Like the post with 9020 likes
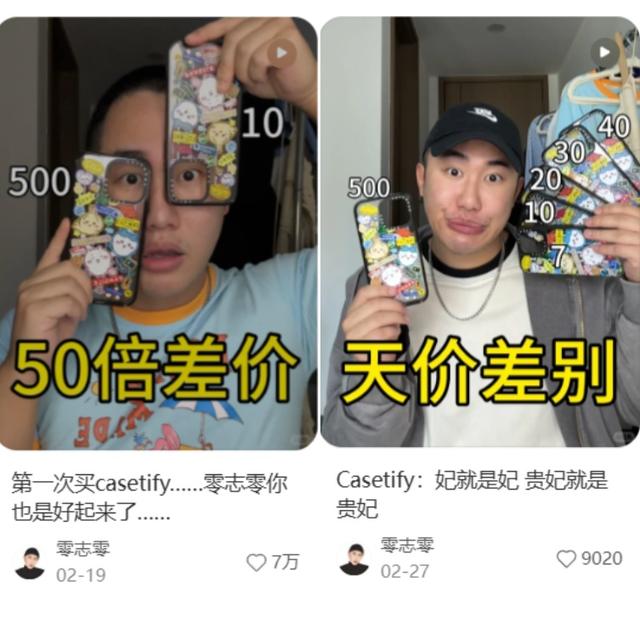Viewport: 640px width, 640px height. coord(567,559)
